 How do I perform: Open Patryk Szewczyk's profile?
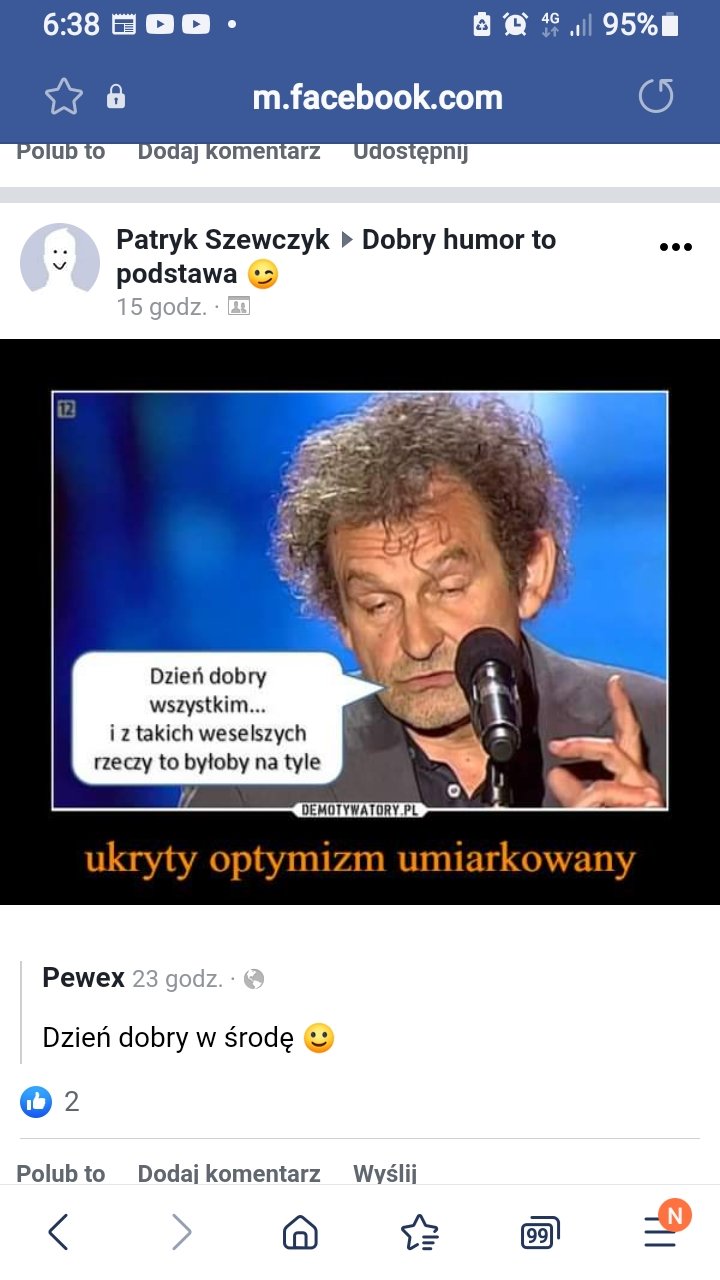pyautogui.click(x=223, y=240)
